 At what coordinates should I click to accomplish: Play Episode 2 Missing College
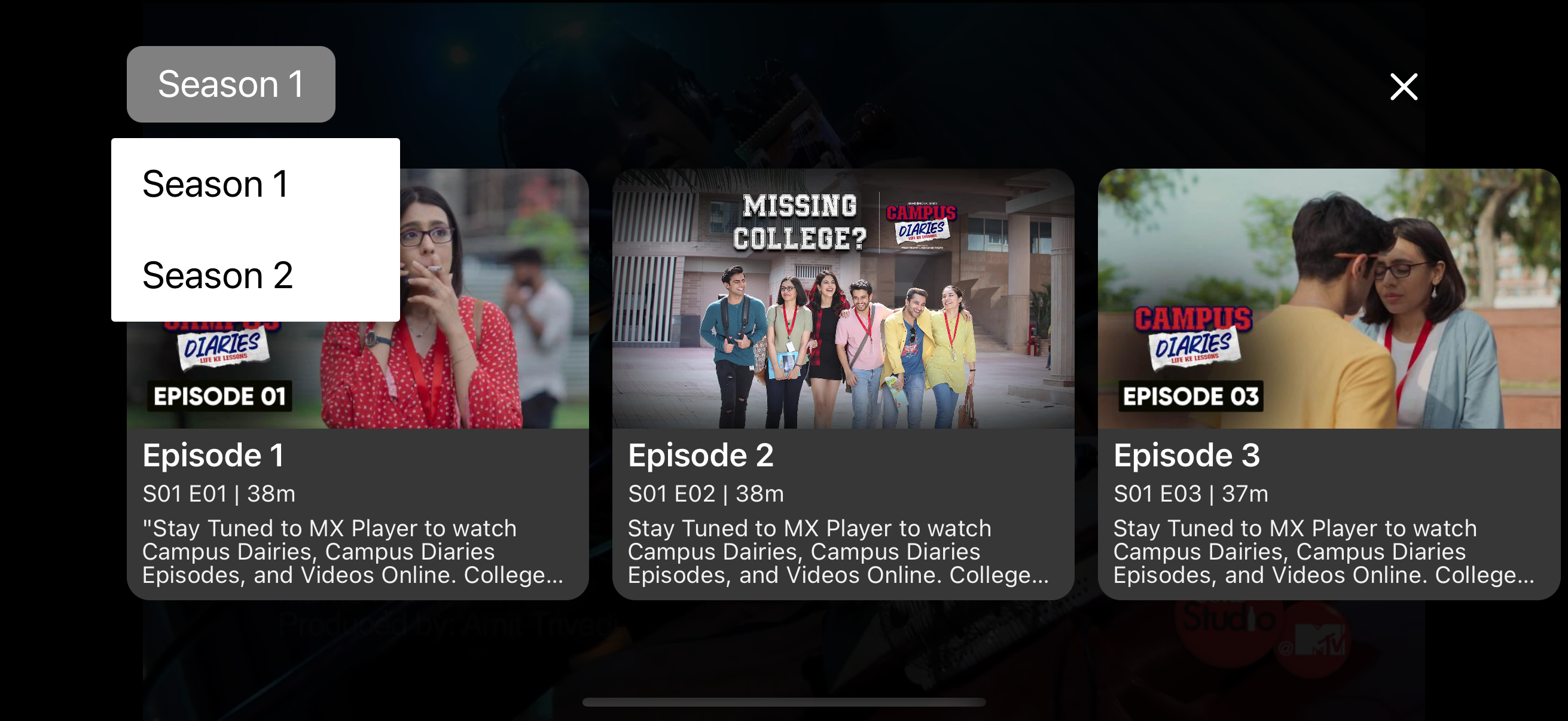pos(843,383)
